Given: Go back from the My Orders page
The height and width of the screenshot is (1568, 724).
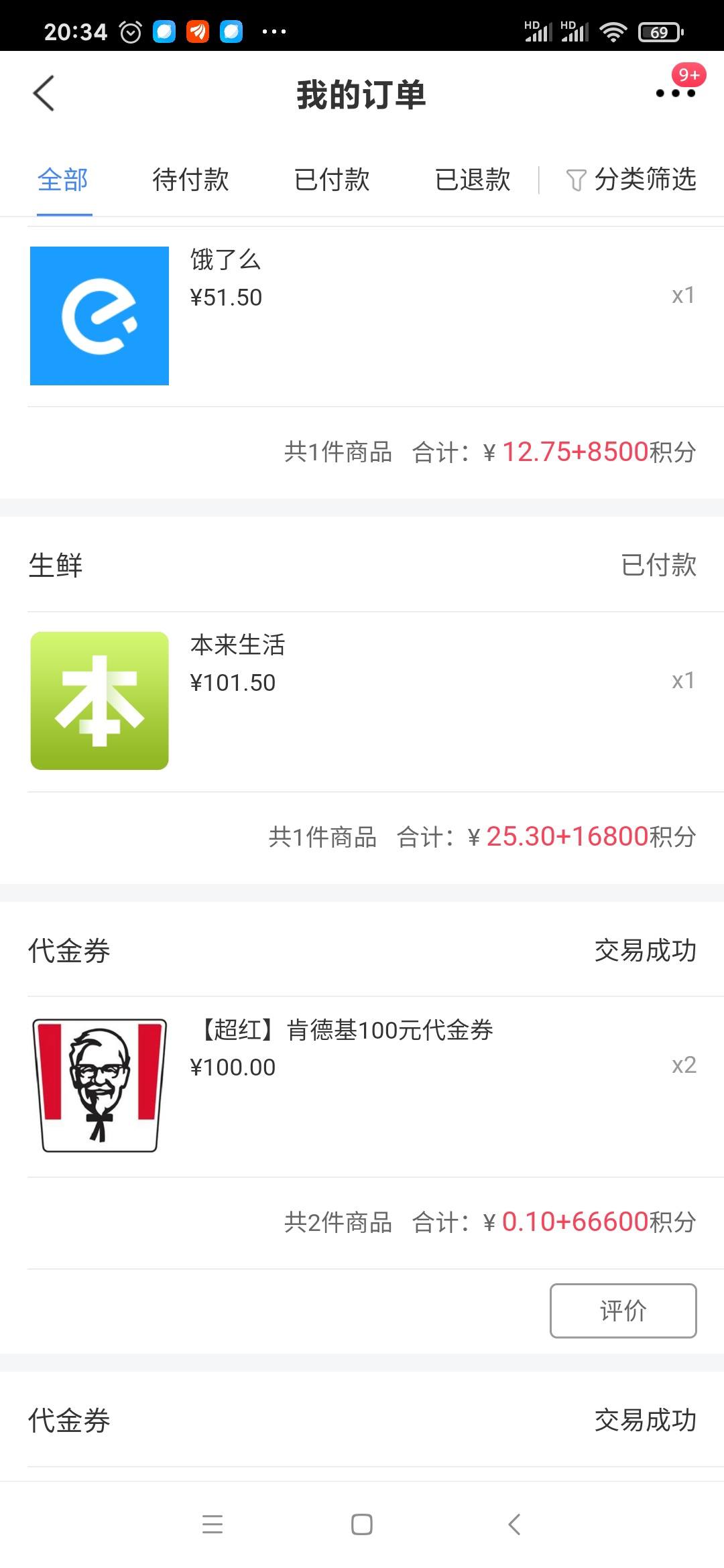Looking at the screenshot, I should (44, 93).
